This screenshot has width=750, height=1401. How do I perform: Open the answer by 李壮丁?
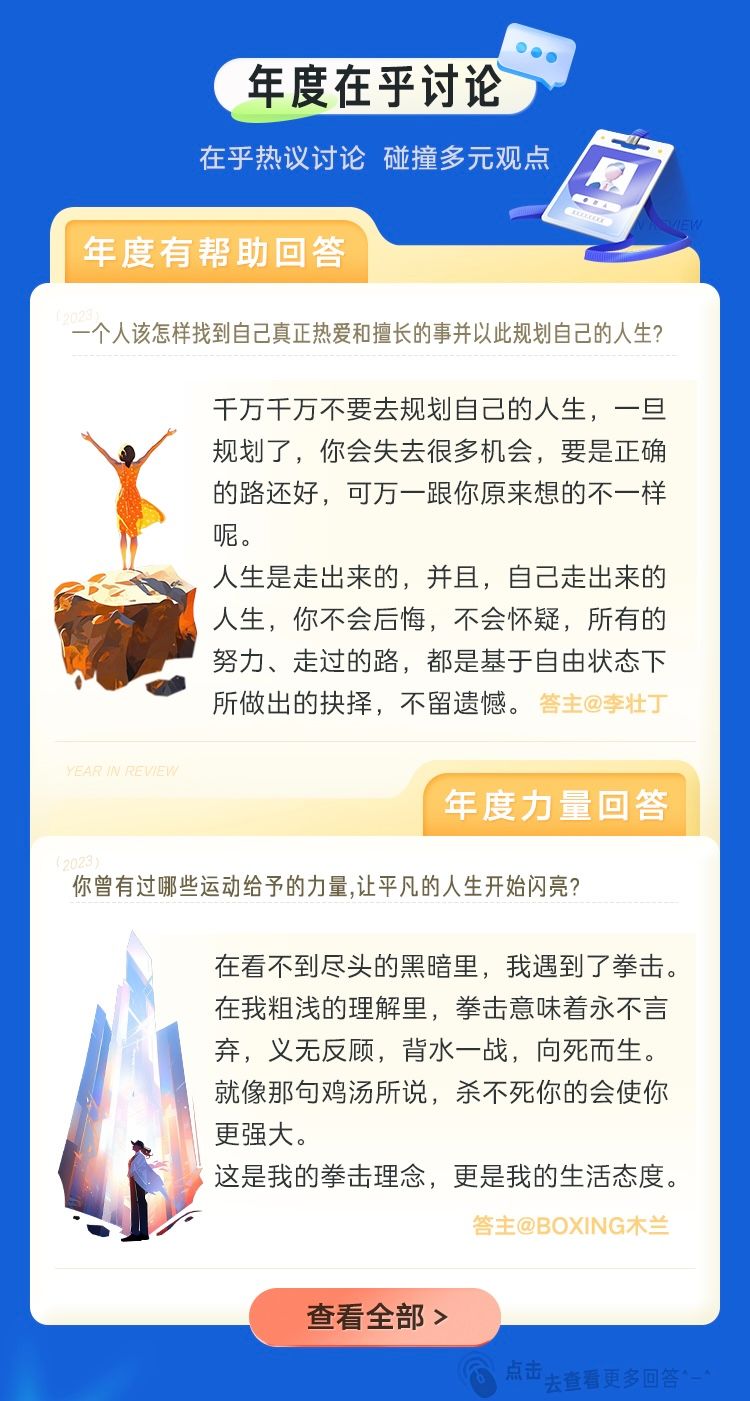(x=440, y=555)
